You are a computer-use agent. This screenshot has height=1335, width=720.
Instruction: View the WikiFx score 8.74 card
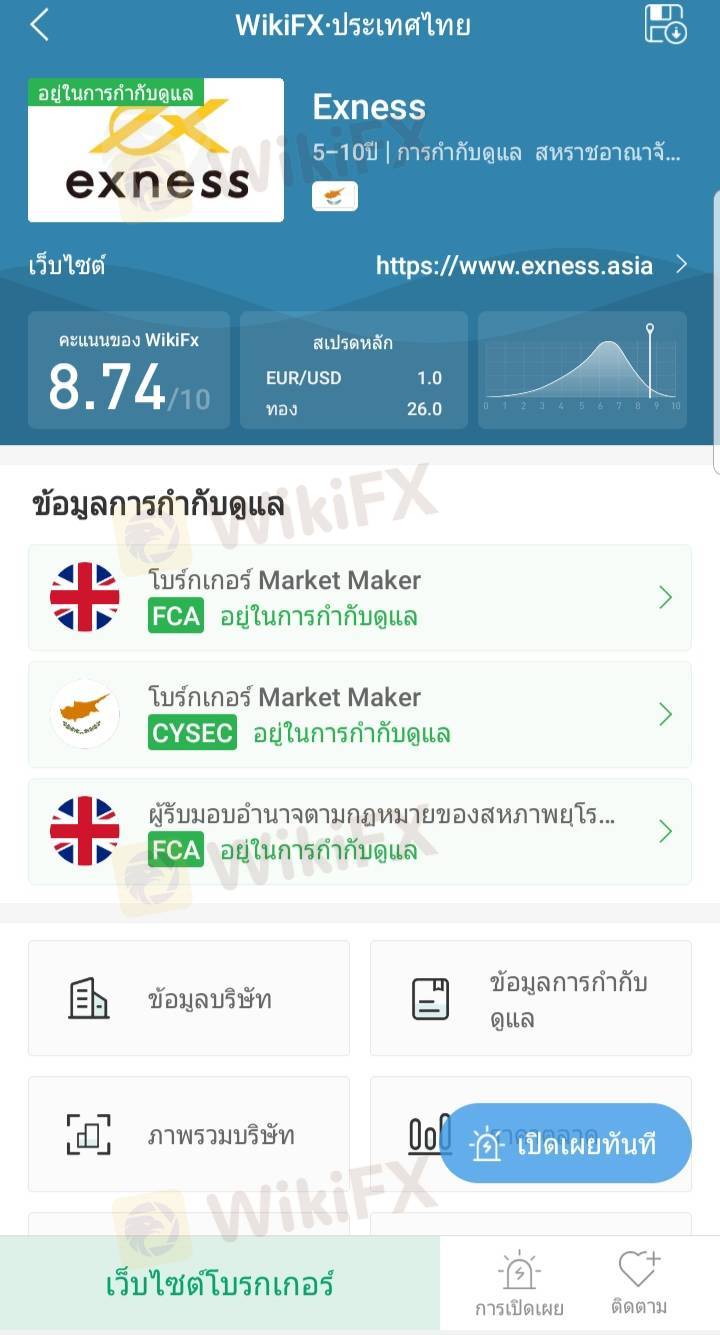(129, 370)
